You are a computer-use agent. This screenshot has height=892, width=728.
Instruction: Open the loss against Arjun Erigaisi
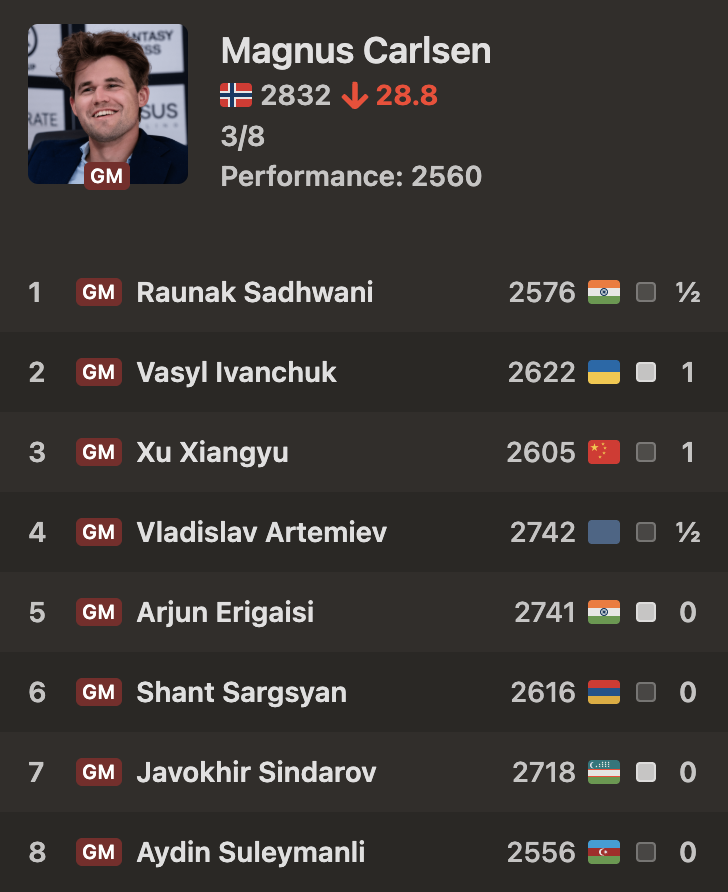(x=364, y=612)
